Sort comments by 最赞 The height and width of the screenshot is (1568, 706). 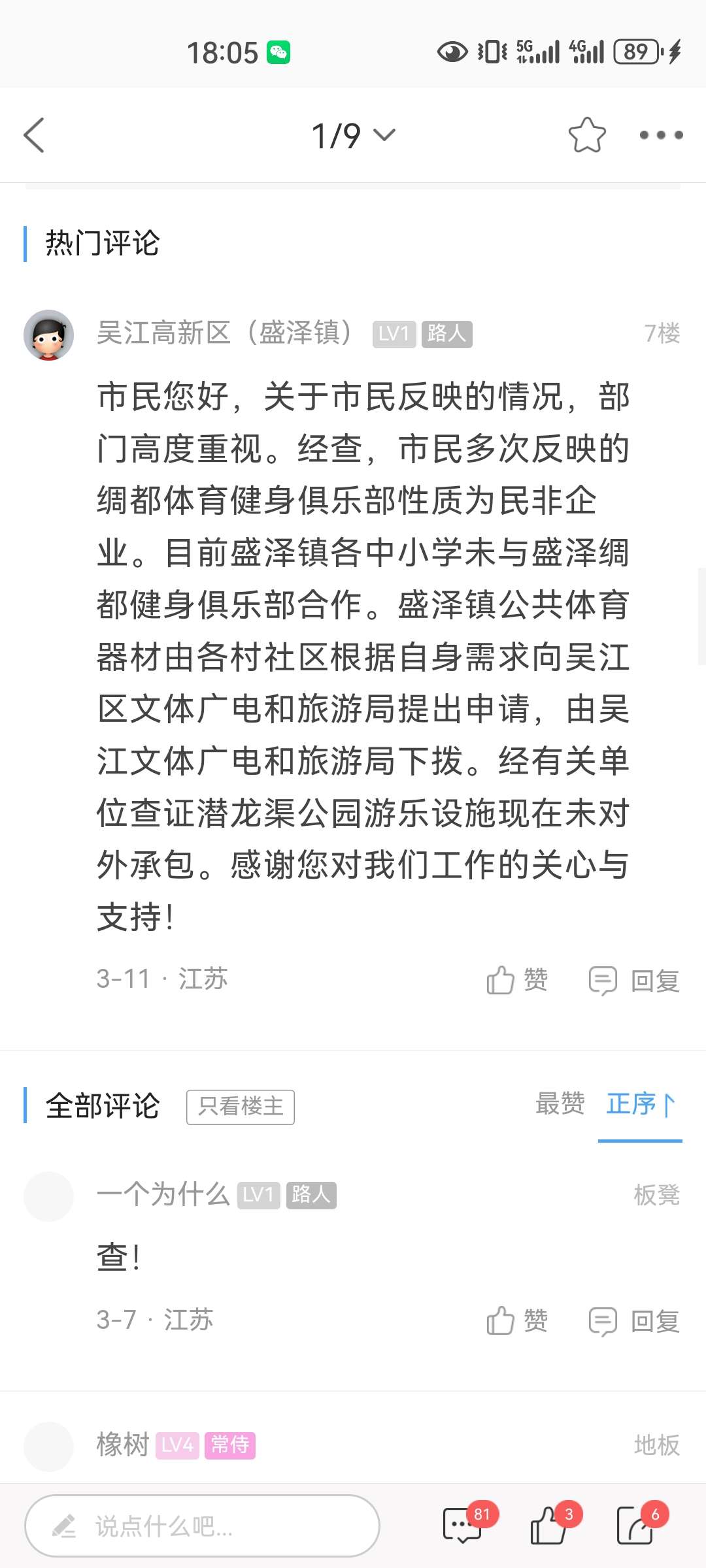click(560, 1104)
